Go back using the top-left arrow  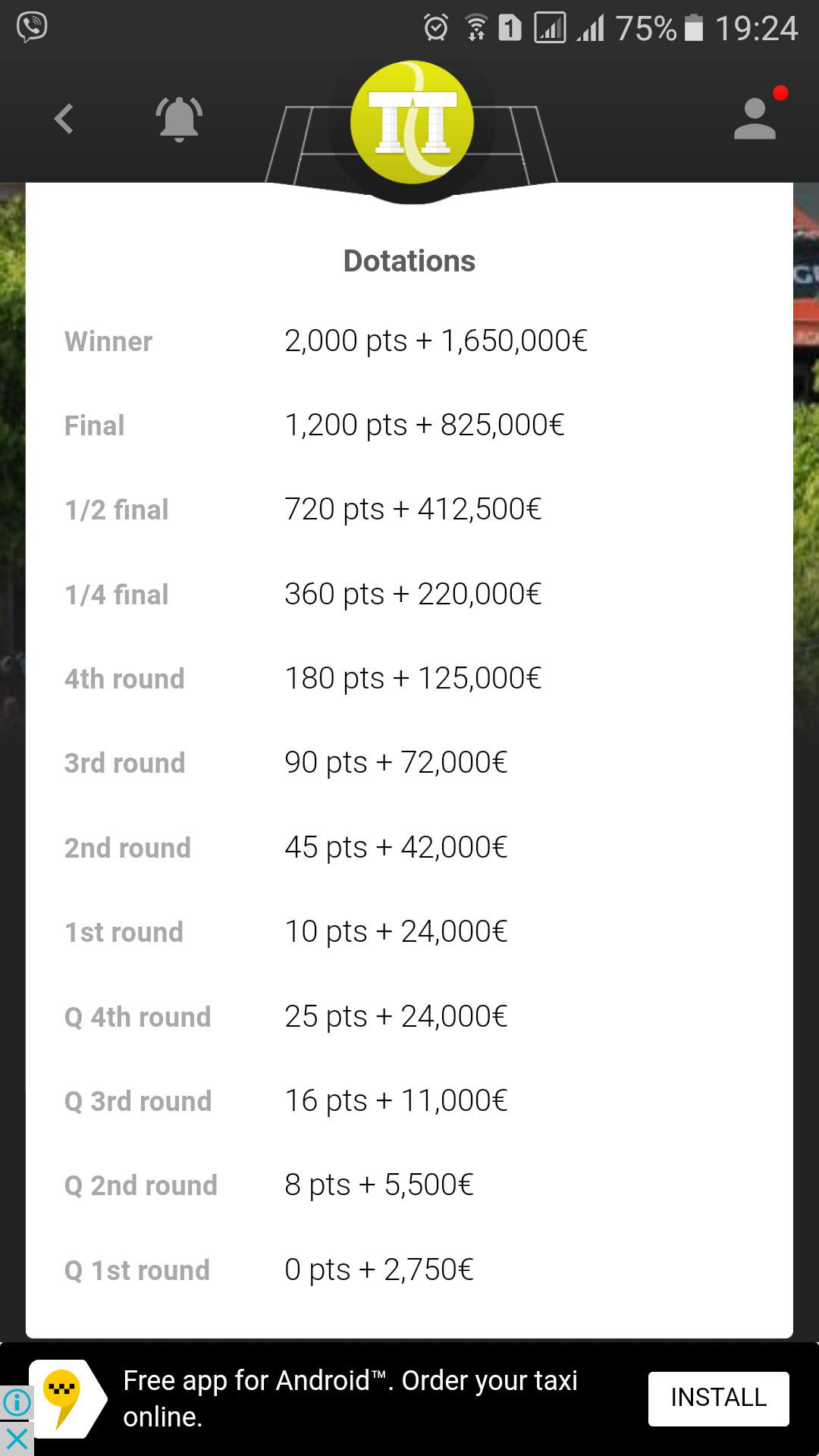(64, 119)
